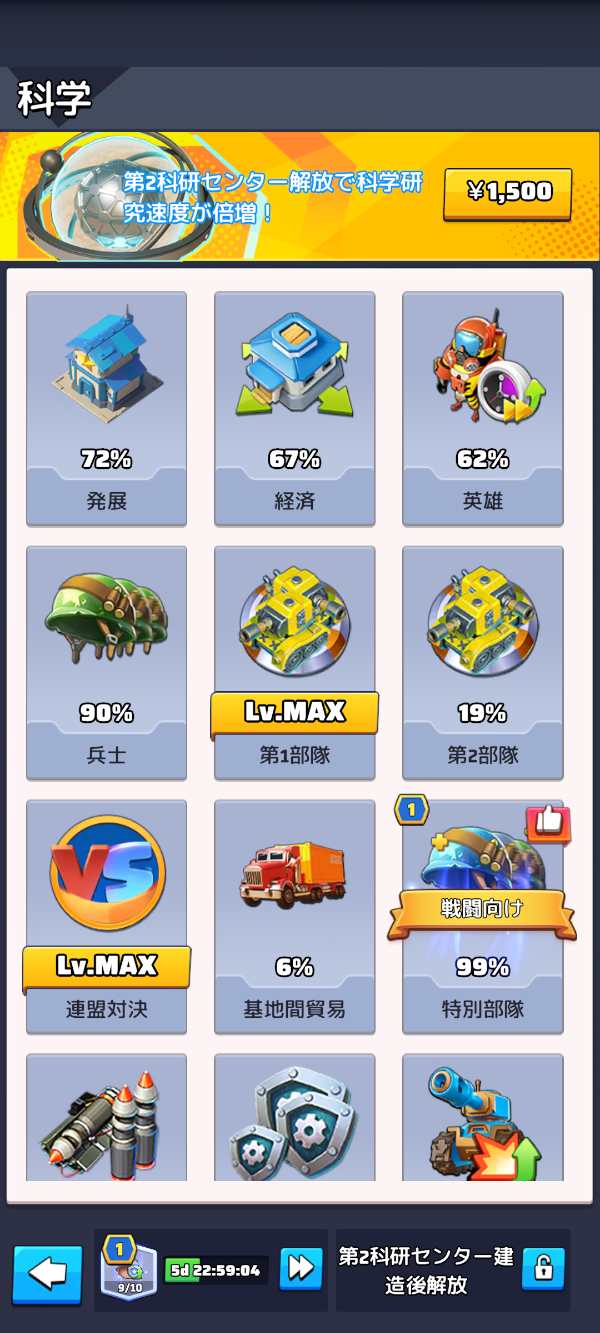
Task: Open the 連盟対決 research category
Action: click(106, 916)
